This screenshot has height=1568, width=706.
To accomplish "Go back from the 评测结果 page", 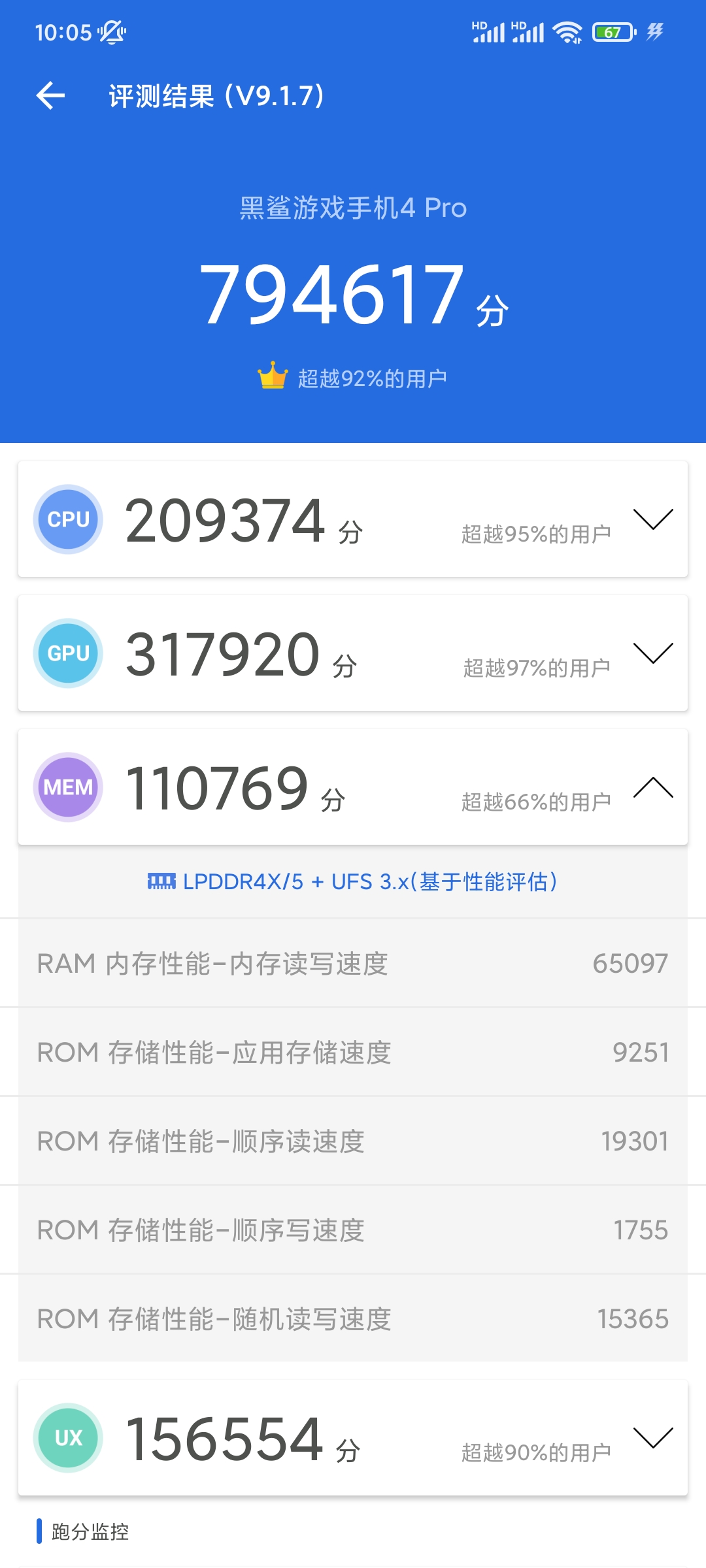I will coord(50,96).
